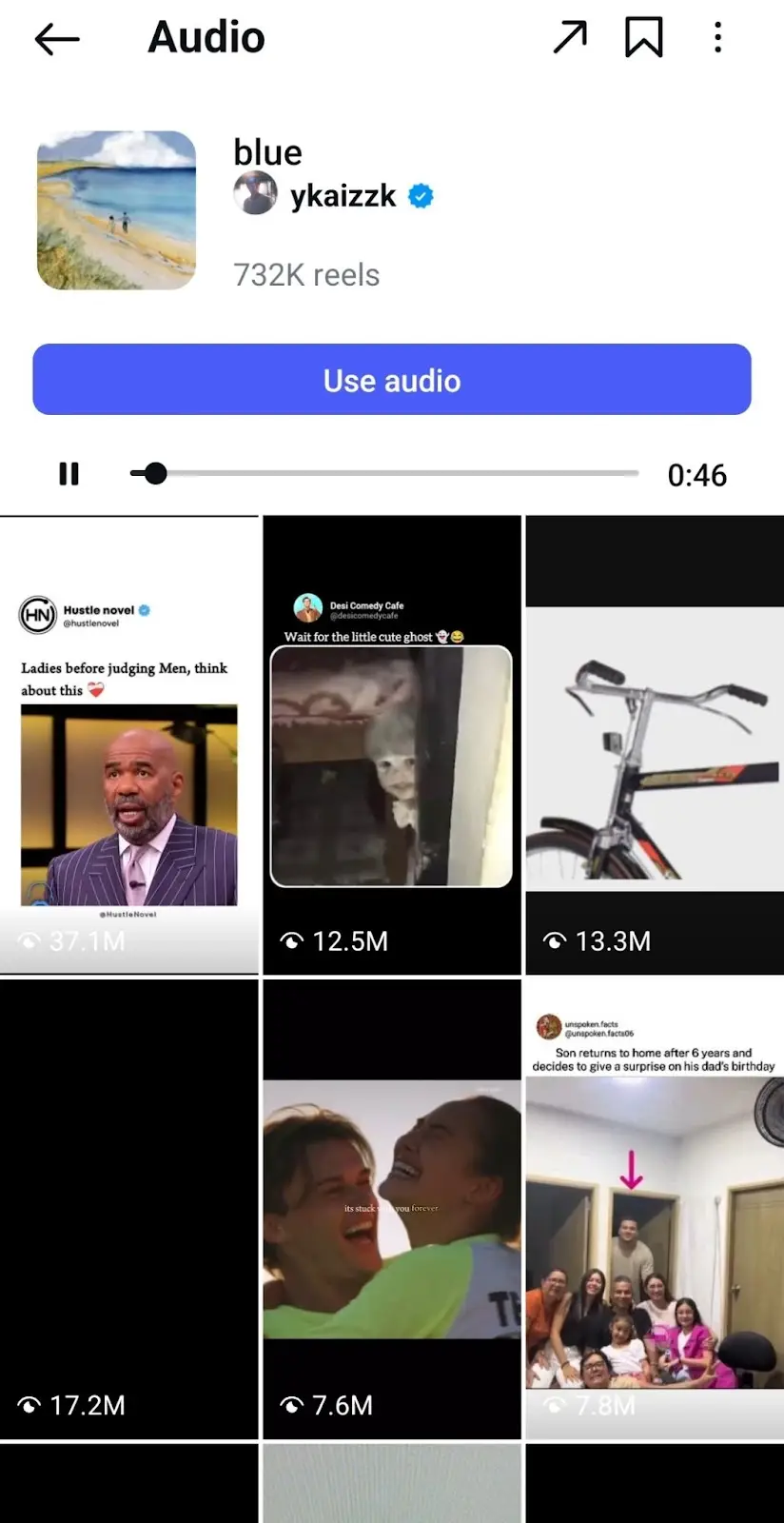Tap the Use audio button
The width and height of the screenshot is (784, 1523).
point(392,380)
